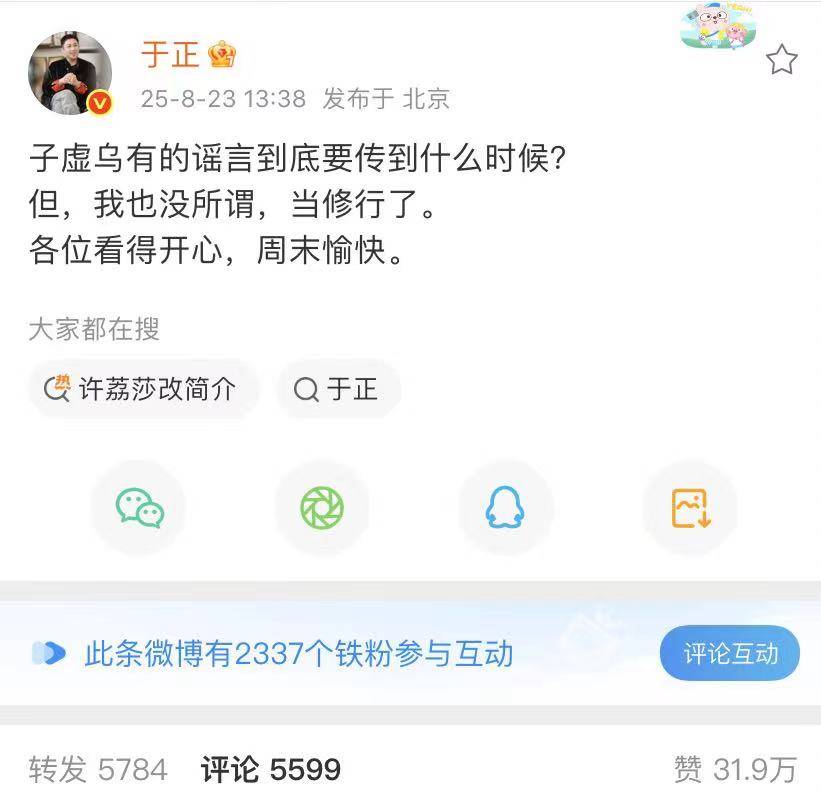Open the 评论互动 button

pyautogui.click(x=729, y=655)
